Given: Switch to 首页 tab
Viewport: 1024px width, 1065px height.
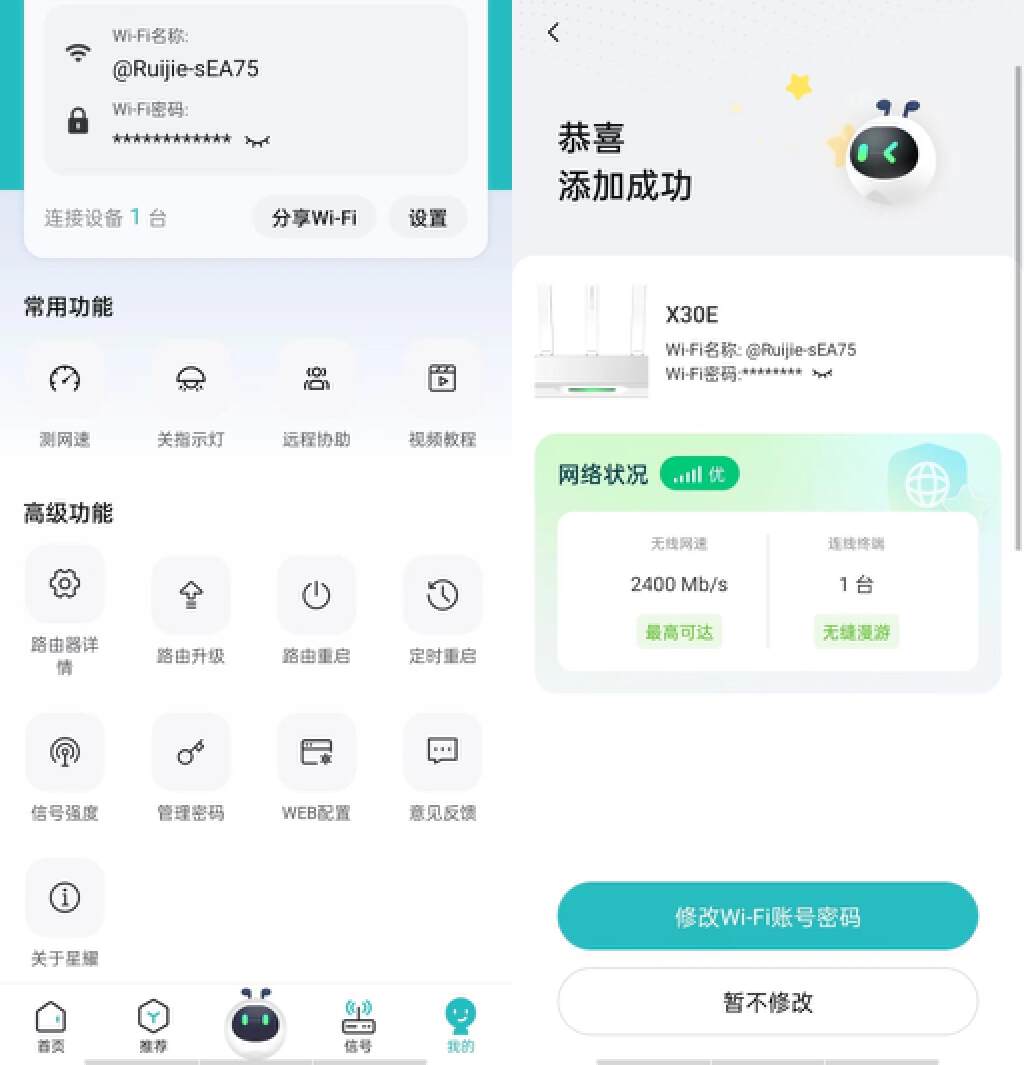Looking at the screenshot, I should pos(51,1026).
